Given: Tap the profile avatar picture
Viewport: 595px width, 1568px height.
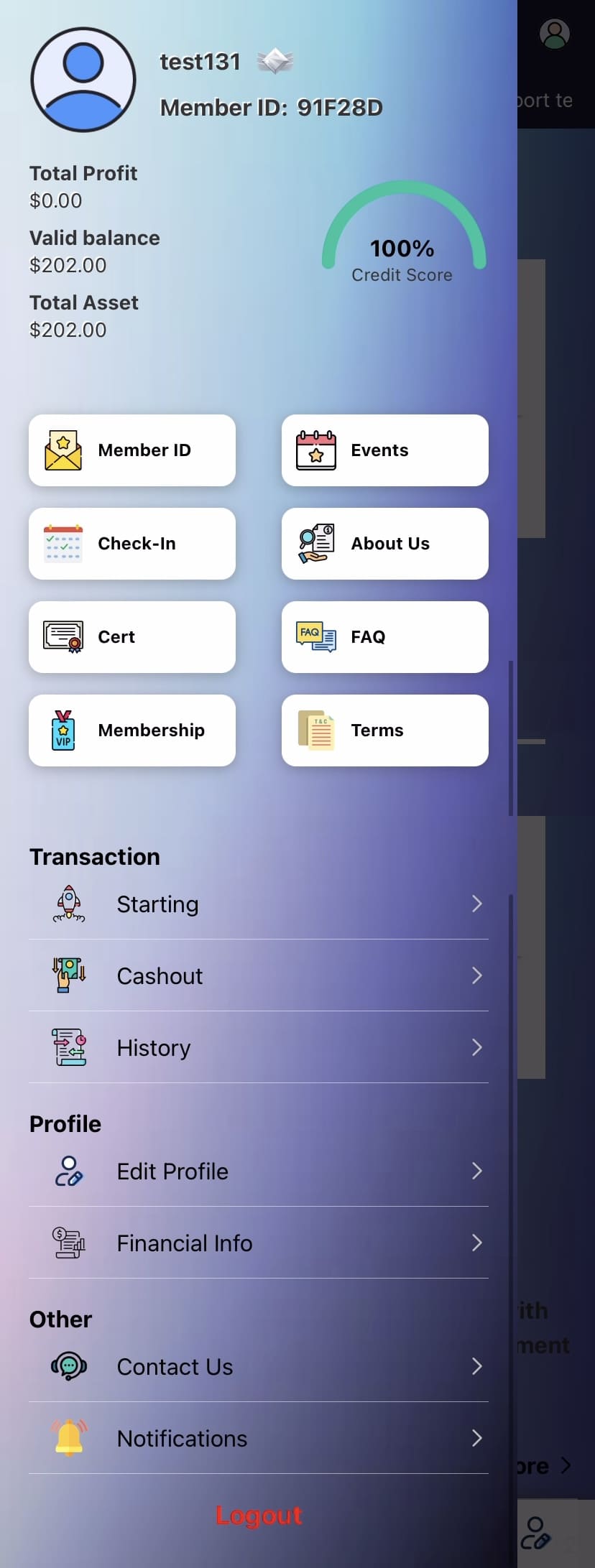Looking at the screenshot, I should pos(83,80).
